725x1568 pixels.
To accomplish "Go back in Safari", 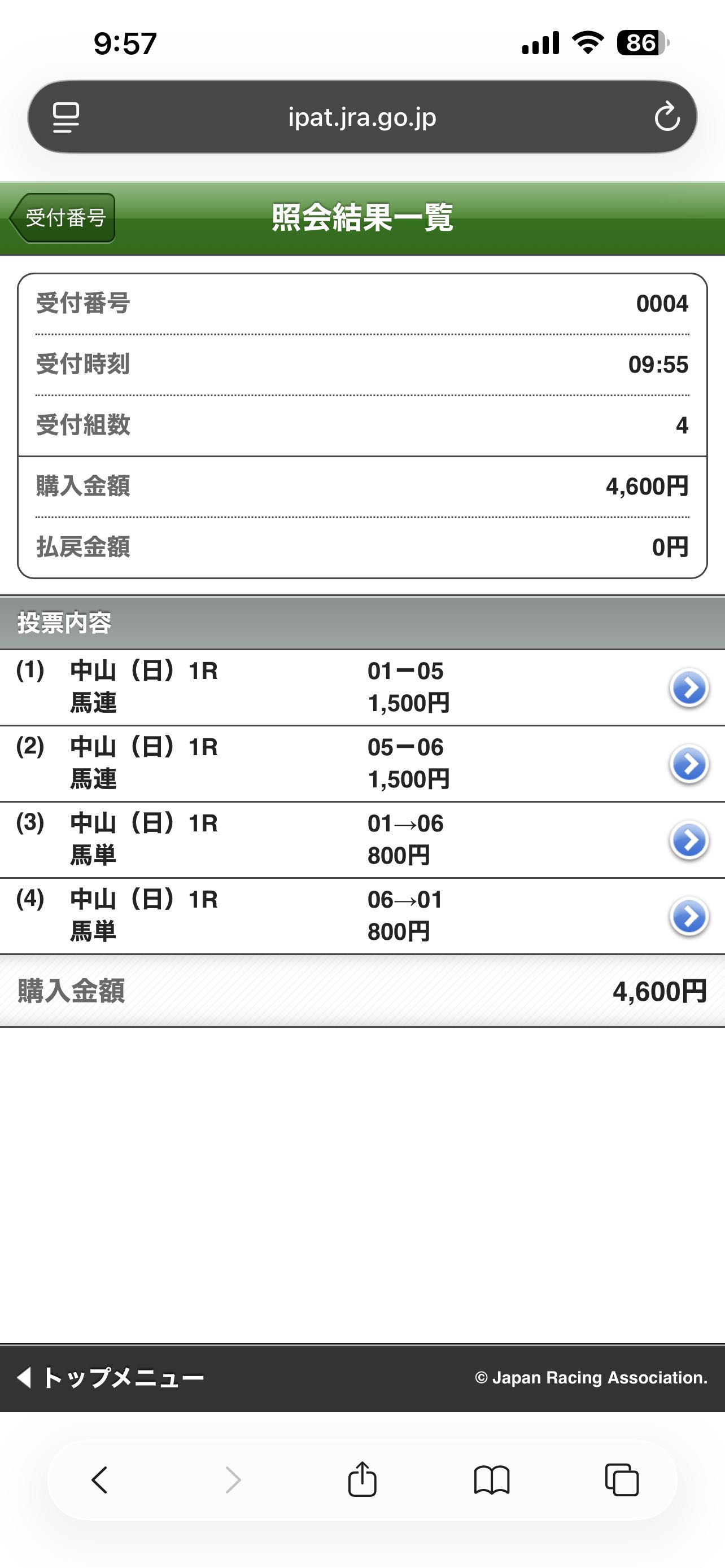I will pyautogui.click(x=100, y=1480).
